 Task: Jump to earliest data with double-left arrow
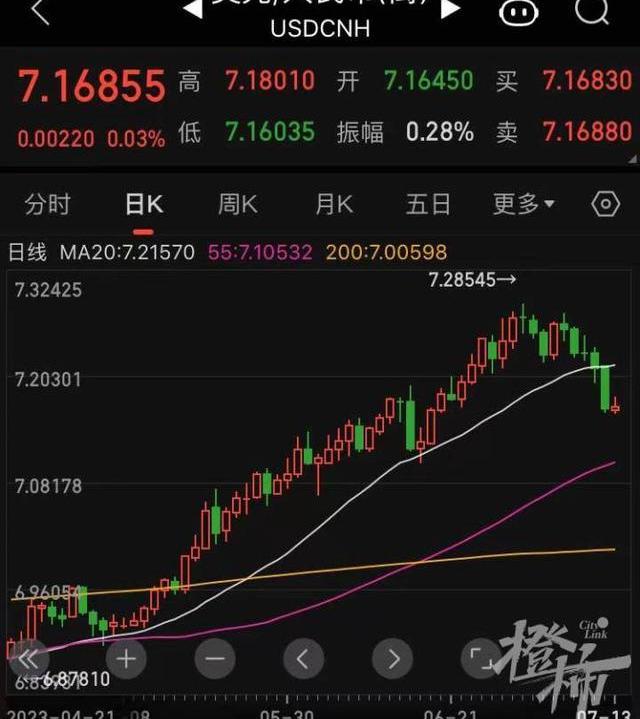[29, 658]
